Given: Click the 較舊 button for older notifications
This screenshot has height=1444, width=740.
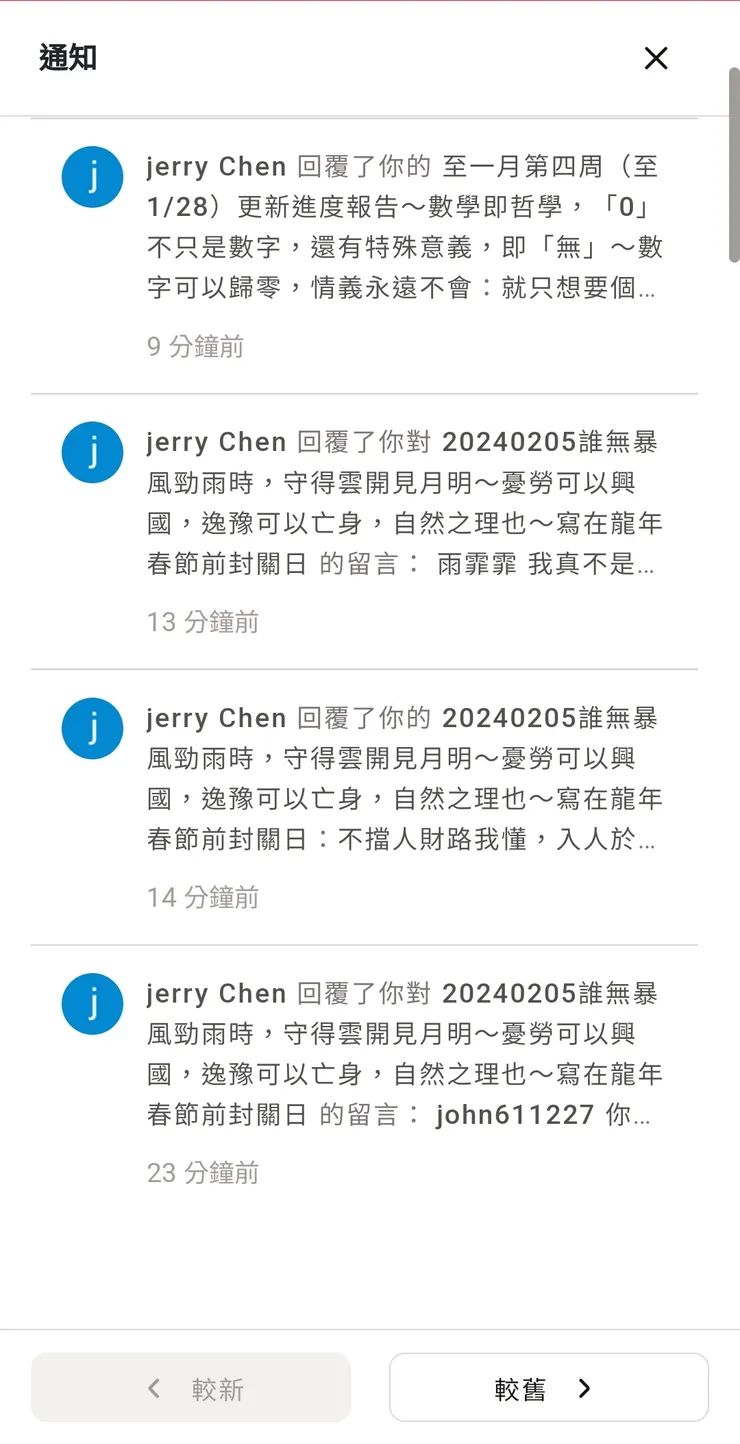Looking at the screenshot, I should pyautogui.click(x=549, y=1387).
